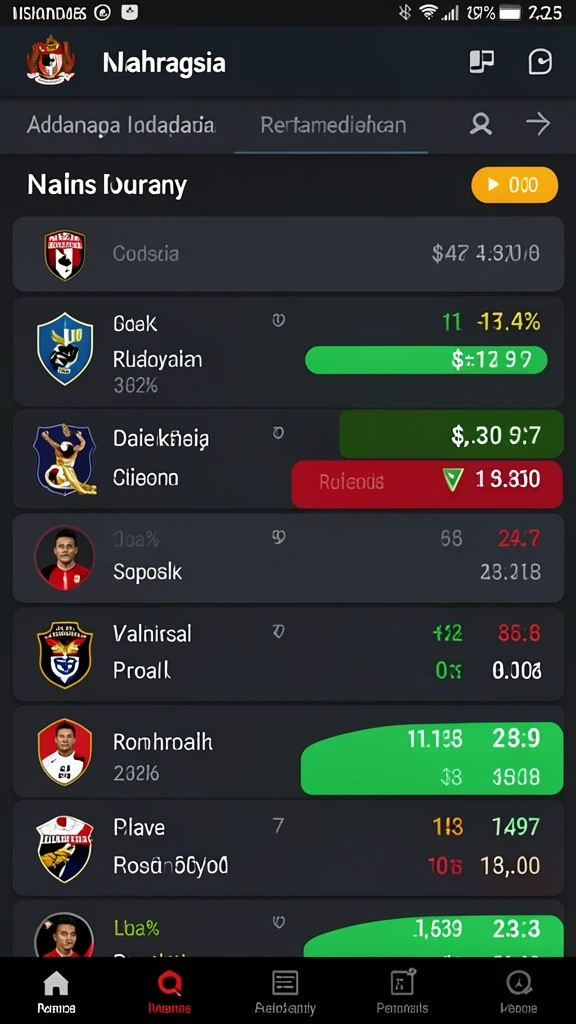
Task: Open the Goak Rludoyaiam row
Action: click(288, 351)
